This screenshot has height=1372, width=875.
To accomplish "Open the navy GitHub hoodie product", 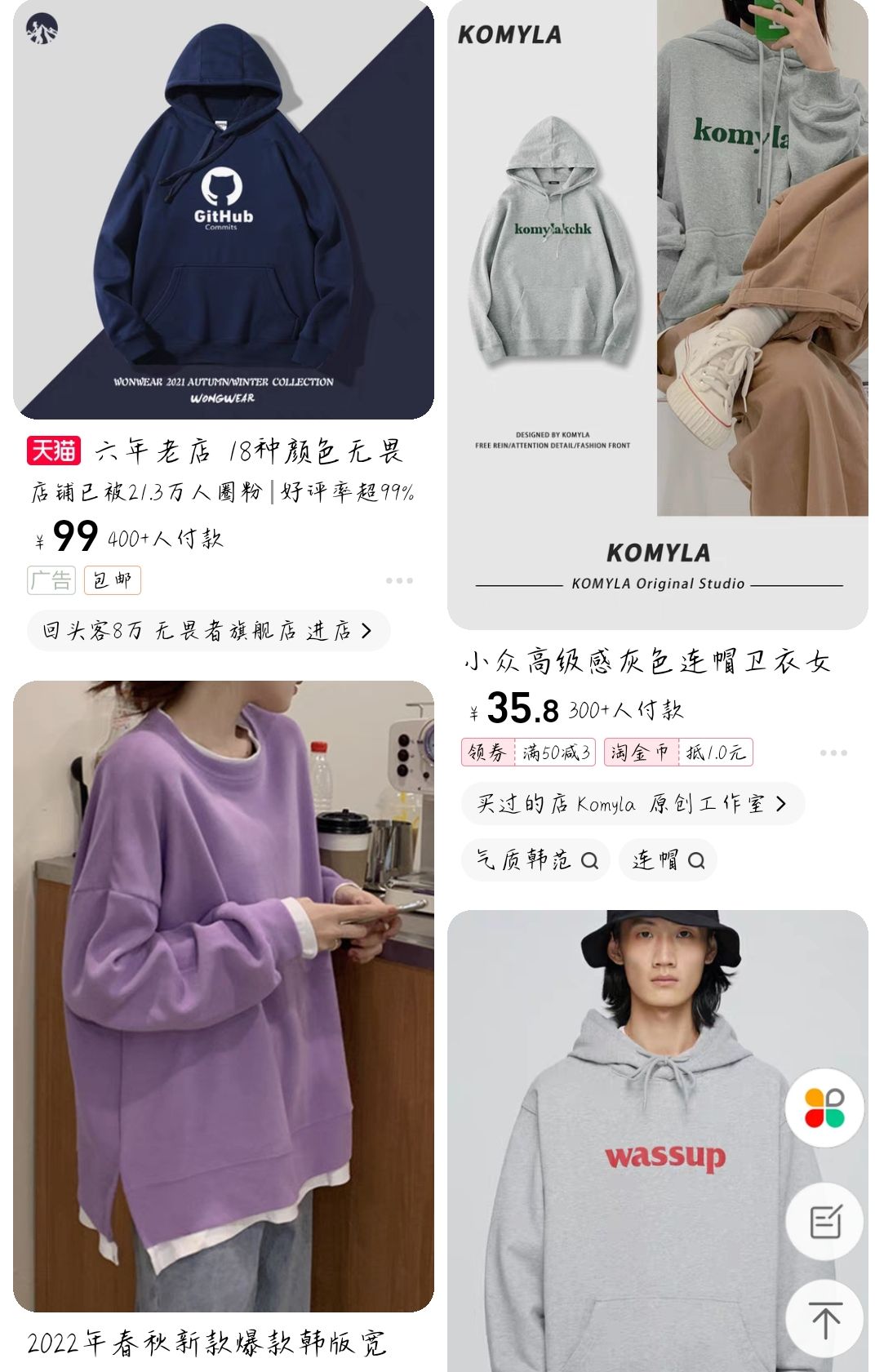I will [x=223, y=210].
